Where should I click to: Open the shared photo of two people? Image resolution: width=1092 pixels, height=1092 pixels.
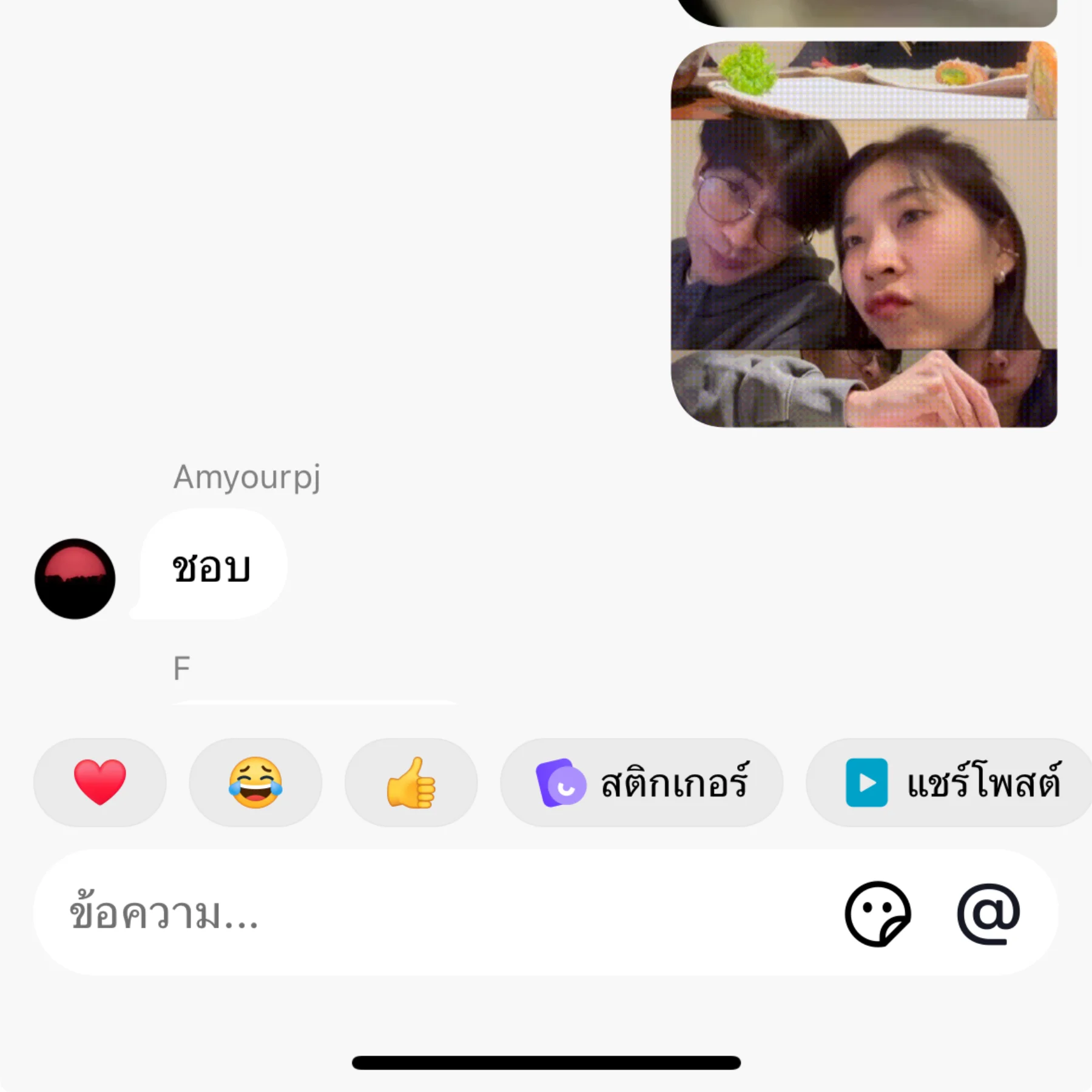pyautogui.click(x=864, y=234)
